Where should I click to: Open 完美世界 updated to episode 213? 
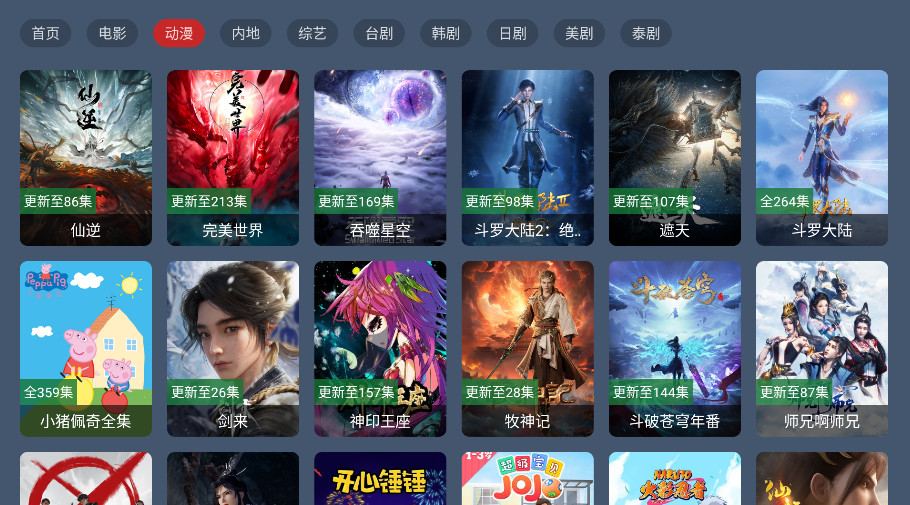[233, 157]
